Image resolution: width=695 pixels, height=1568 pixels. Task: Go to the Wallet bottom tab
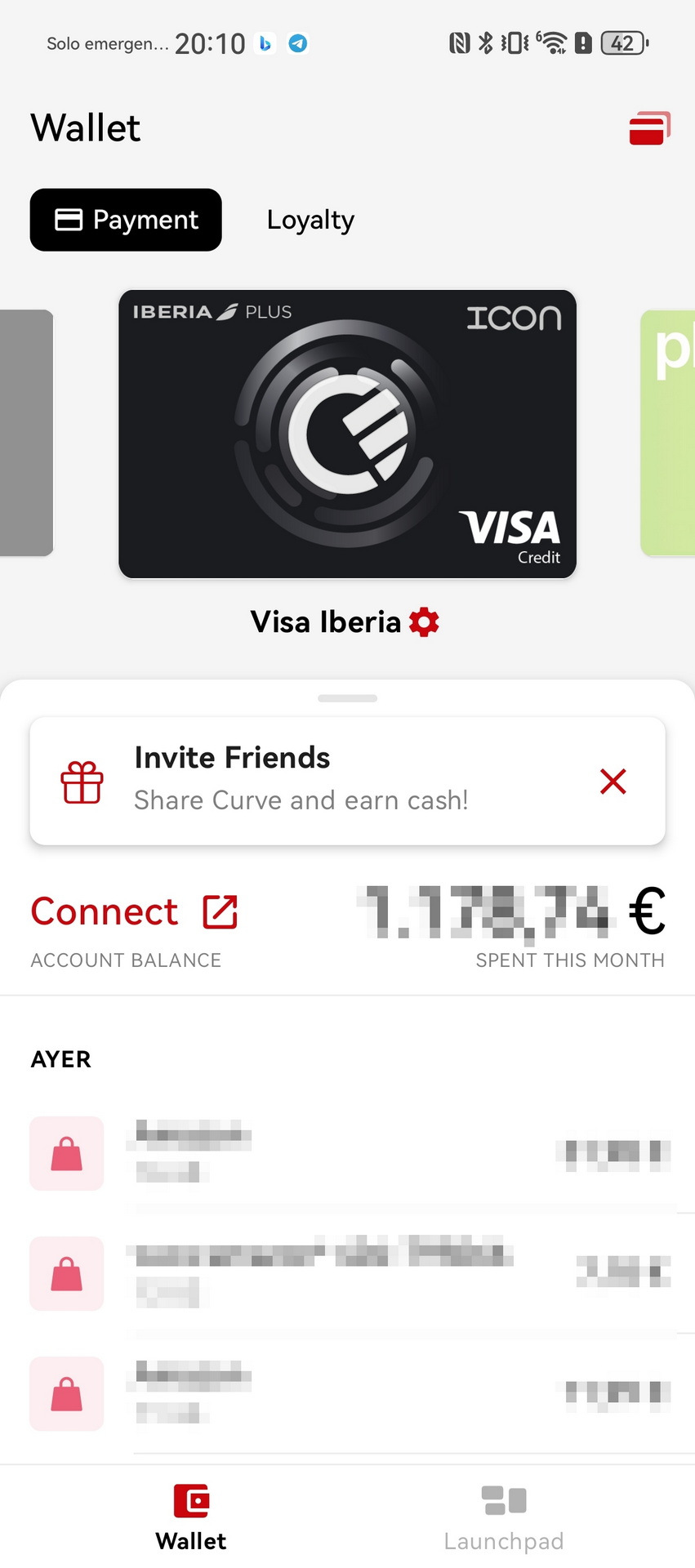(x=191, y=1518)
